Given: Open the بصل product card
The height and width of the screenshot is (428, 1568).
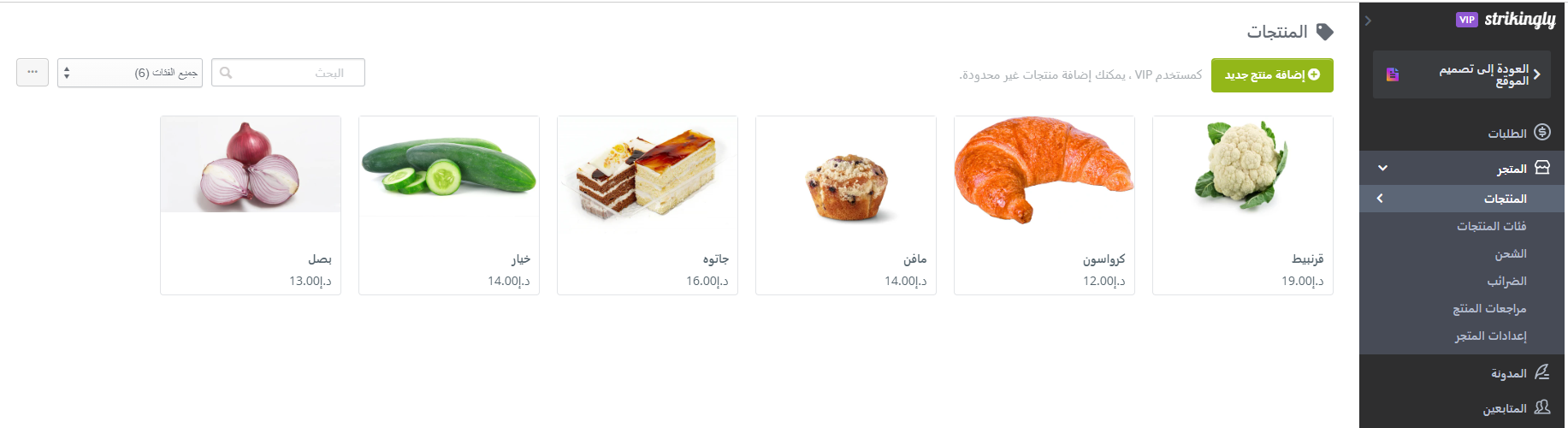Looking at the screenshot, I should point(250,205).
